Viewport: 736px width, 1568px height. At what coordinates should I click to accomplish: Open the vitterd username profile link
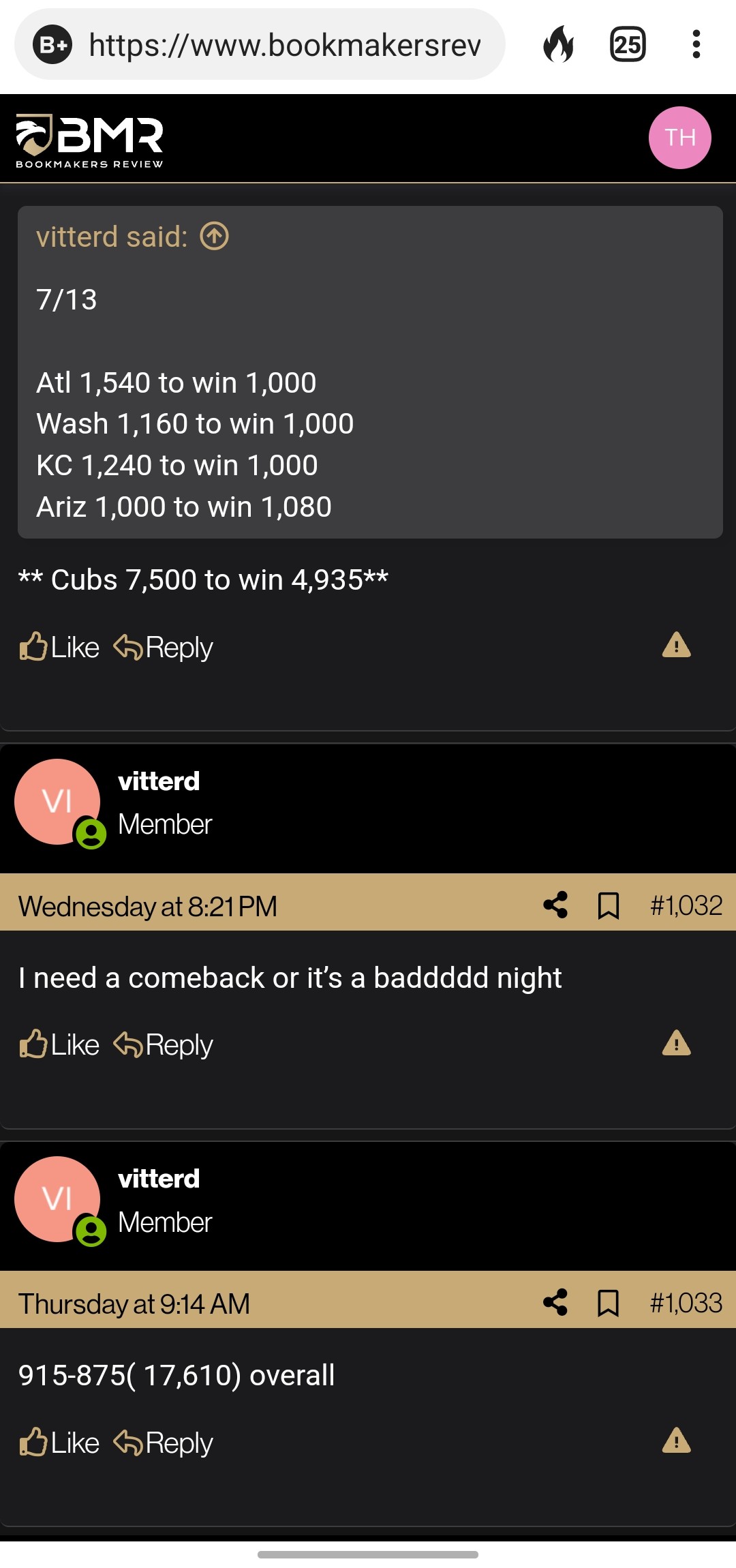[158, 781]
